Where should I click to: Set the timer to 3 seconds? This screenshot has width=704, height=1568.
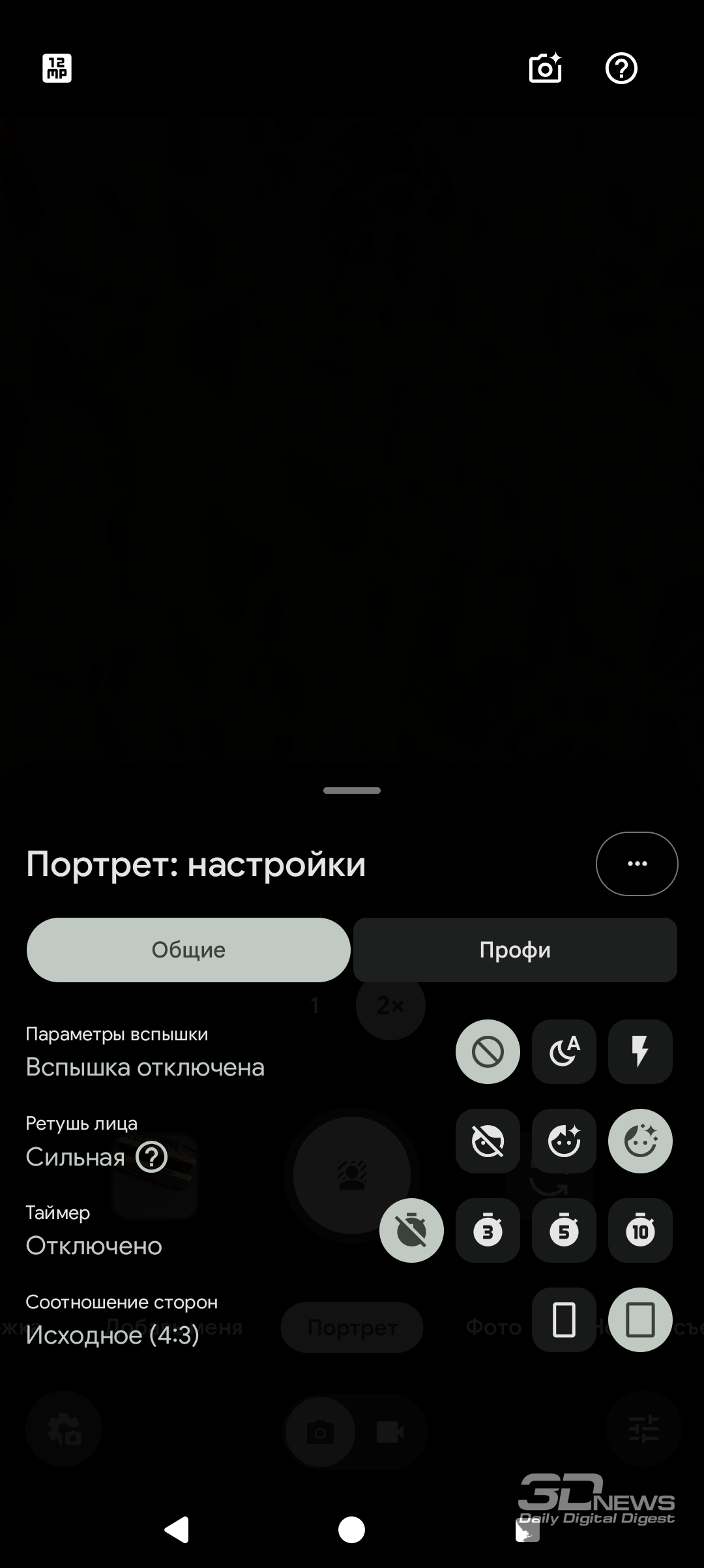point(488,1230)
